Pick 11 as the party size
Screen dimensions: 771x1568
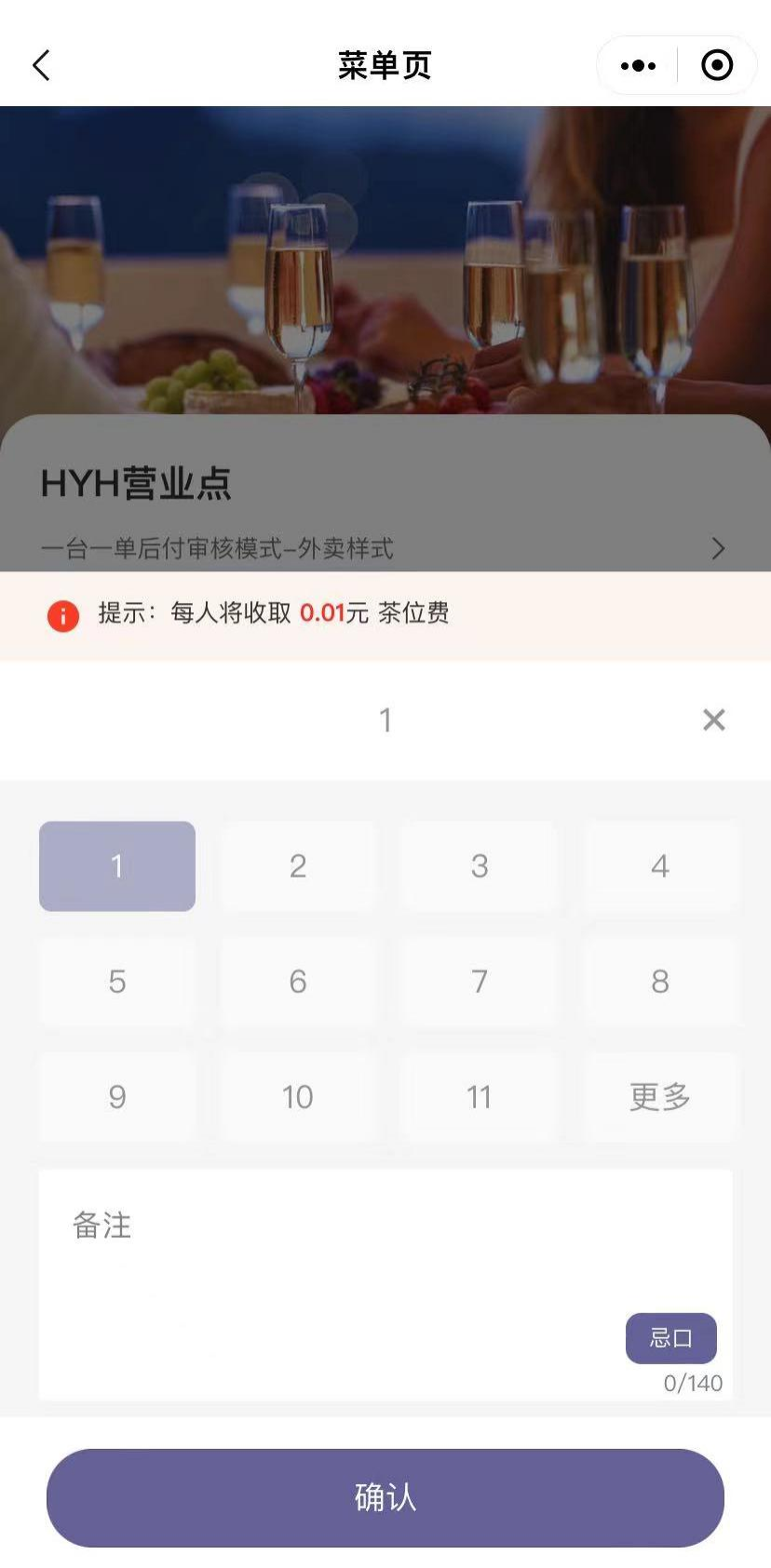pos(479,1096)
